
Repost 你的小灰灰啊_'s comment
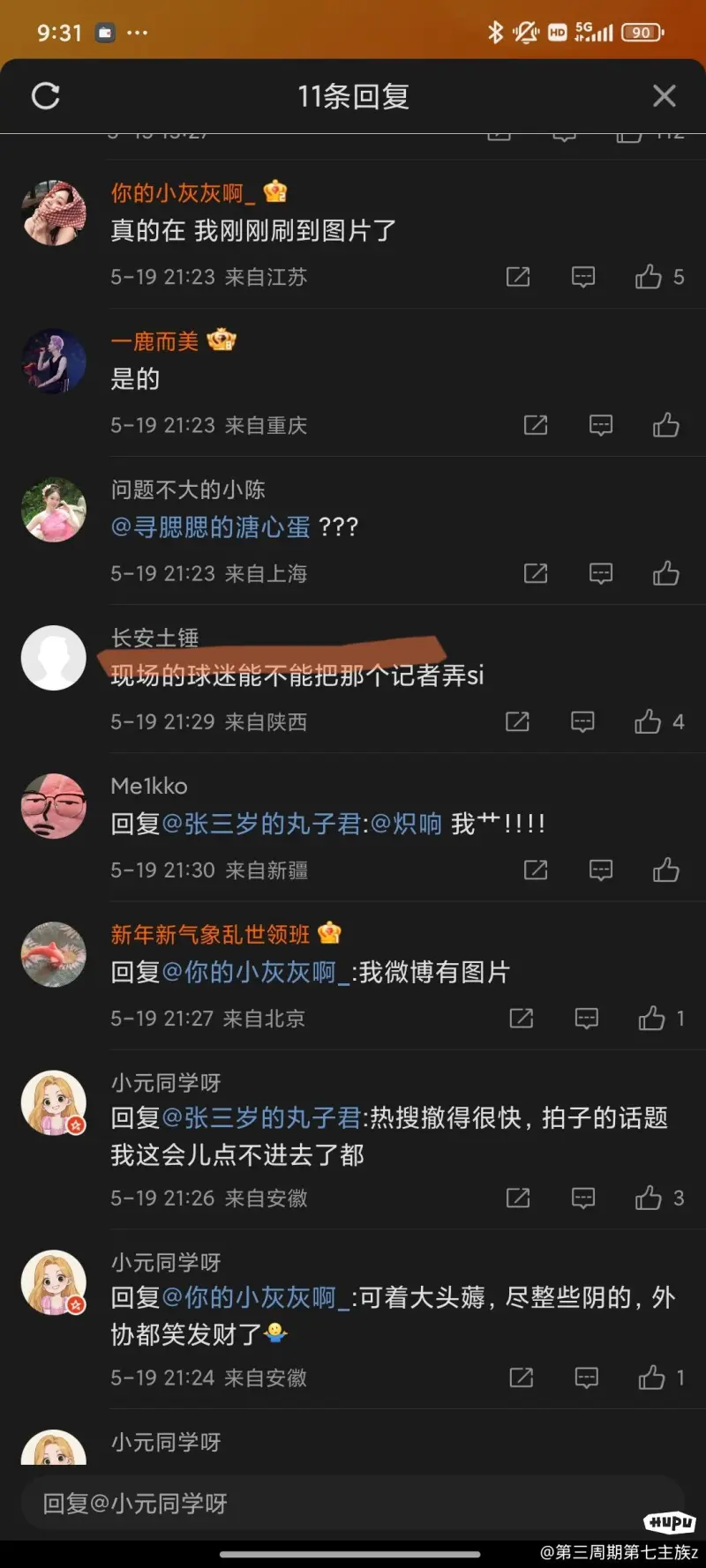[x=518, y=277]
